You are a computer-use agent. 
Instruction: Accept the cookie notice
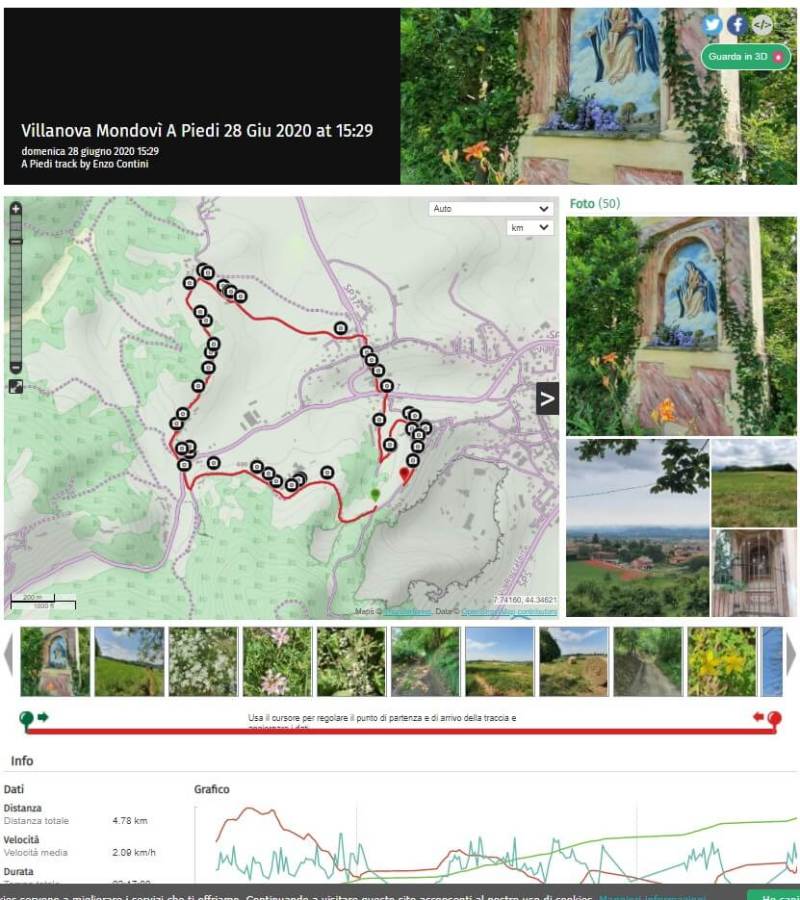[x=774, y=896]
